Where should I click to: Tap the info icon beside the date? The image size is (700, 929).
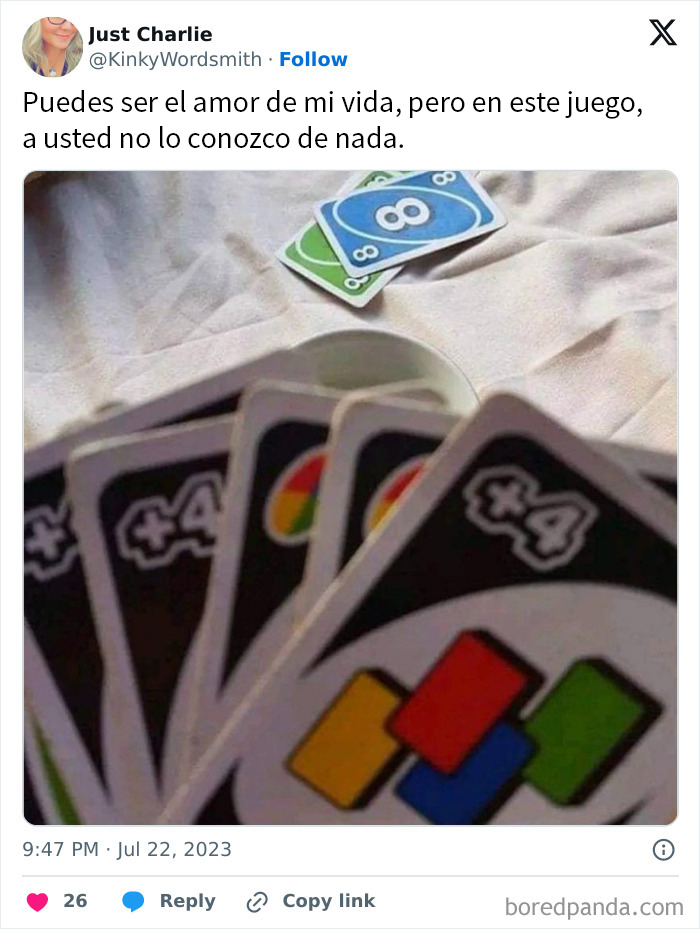(x=663, y=850)
